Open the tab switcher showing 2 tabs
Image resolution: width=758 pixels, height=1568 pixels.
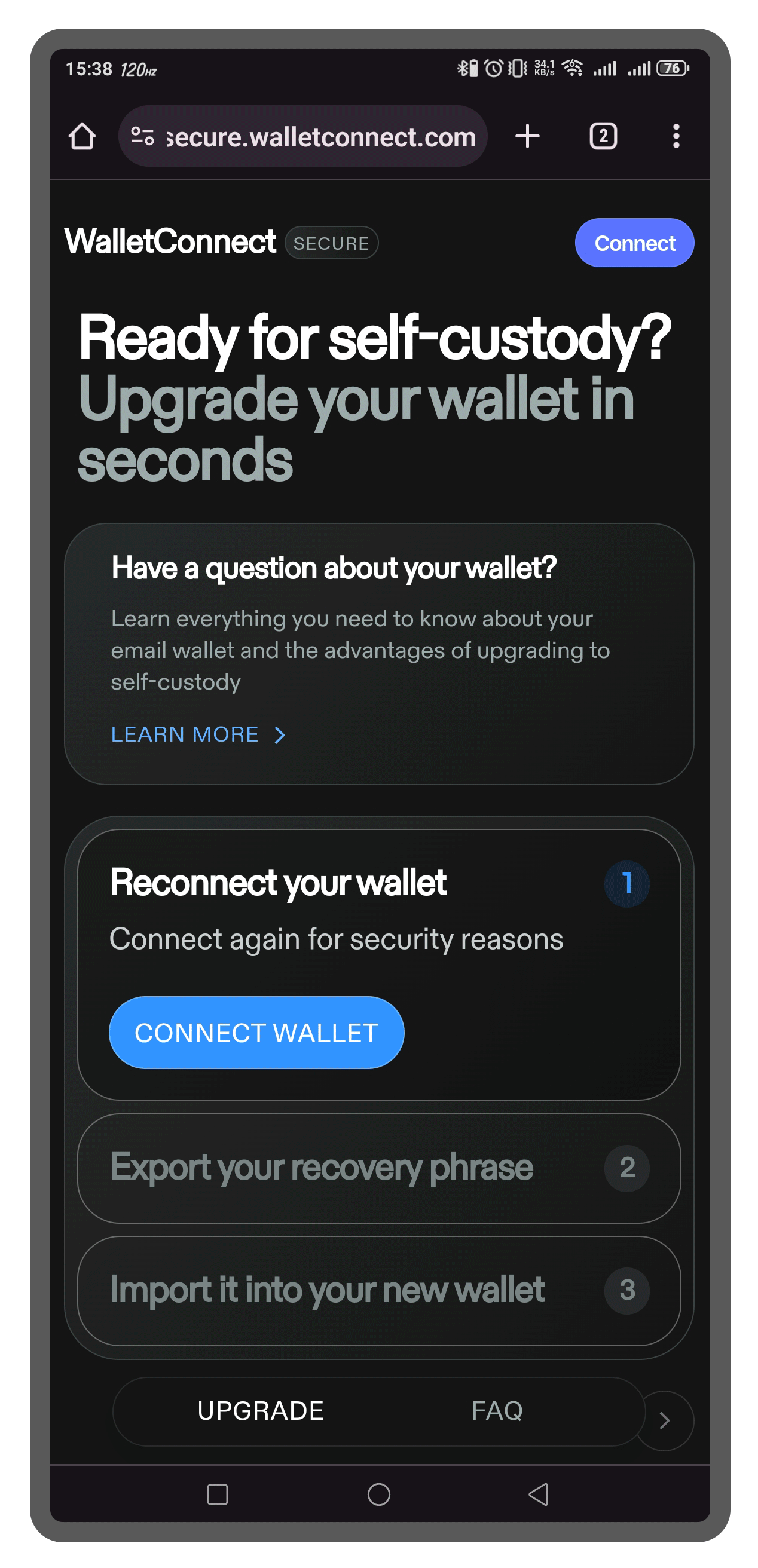click(603, 136)
